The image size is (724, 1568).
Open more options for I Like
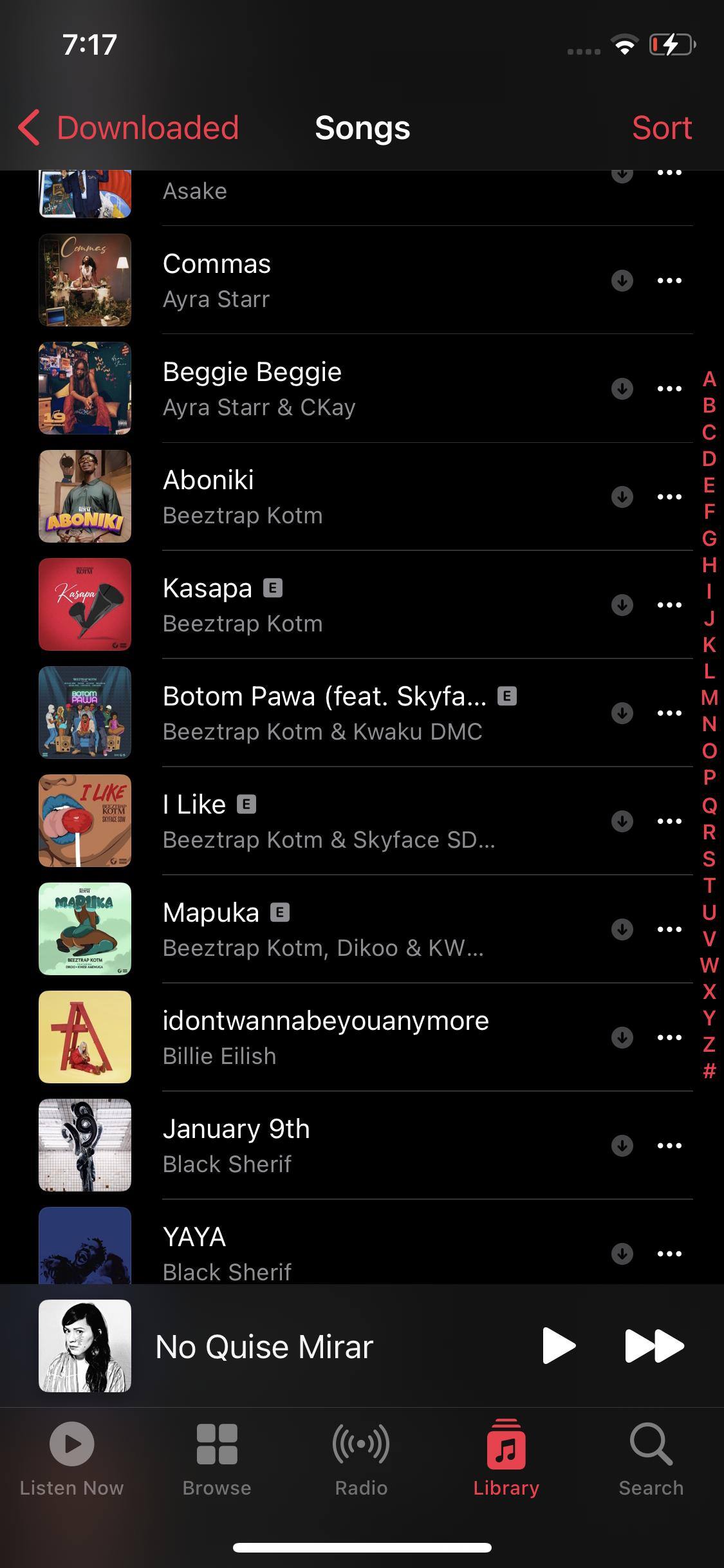(x=669, y=821)
